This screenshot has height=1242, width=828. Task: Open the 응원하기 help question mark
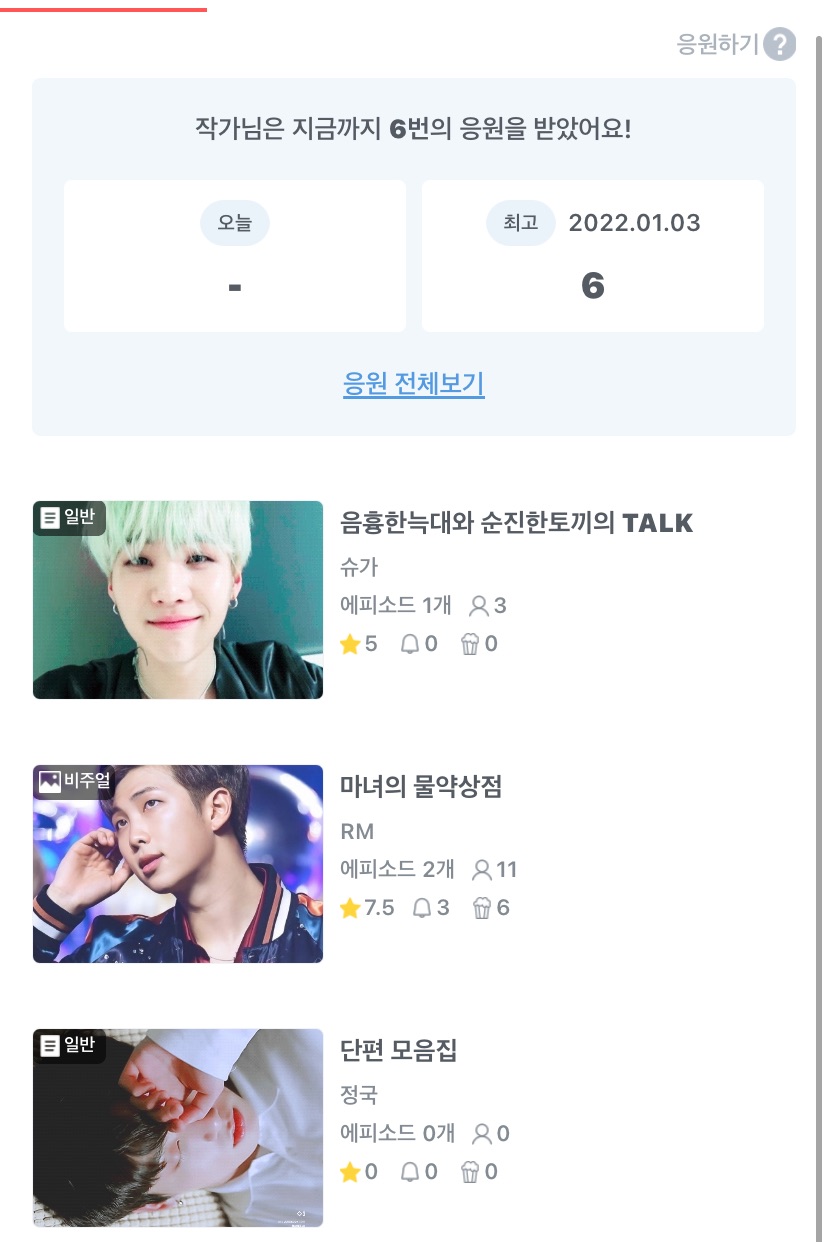780,45
